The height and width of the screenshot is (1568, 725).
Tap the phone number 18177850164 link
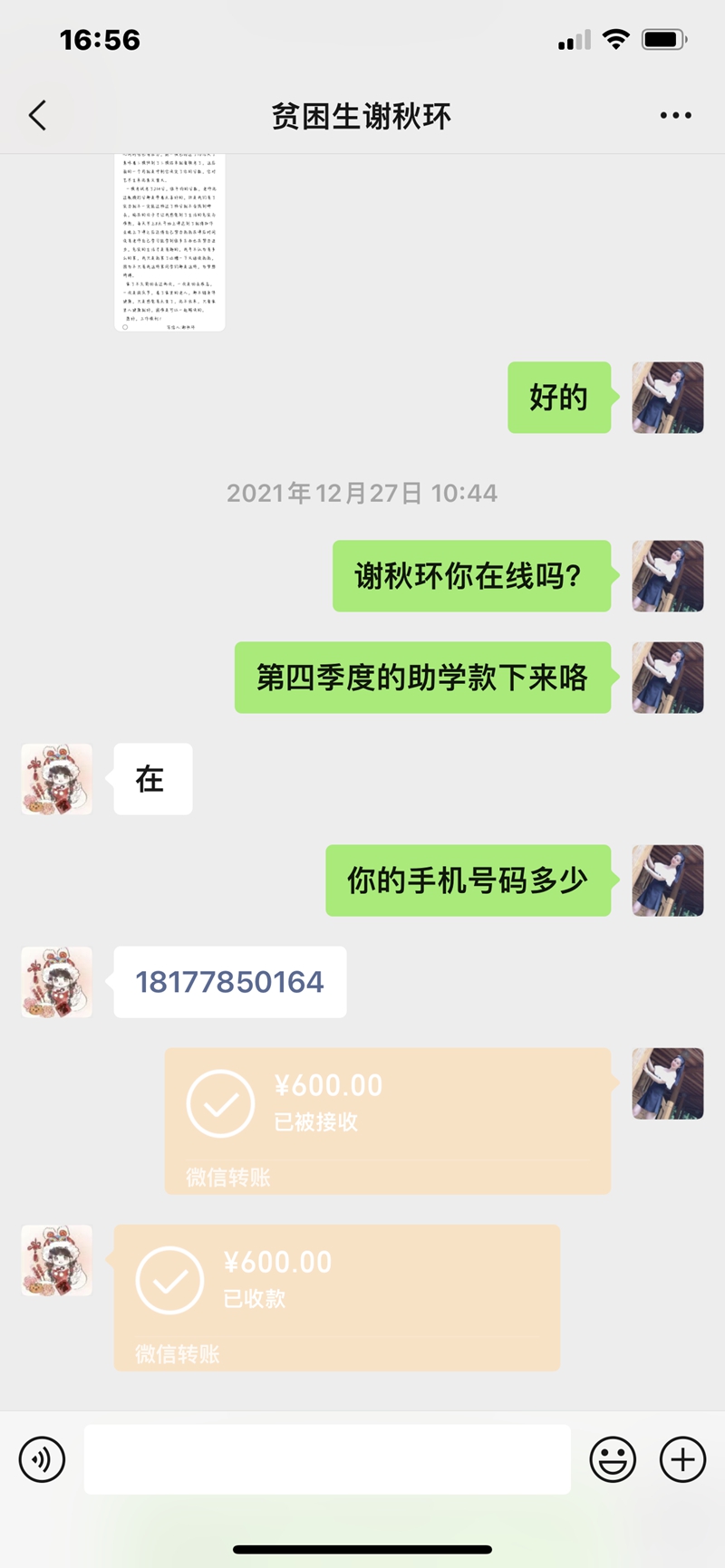(x=229, y=982)
